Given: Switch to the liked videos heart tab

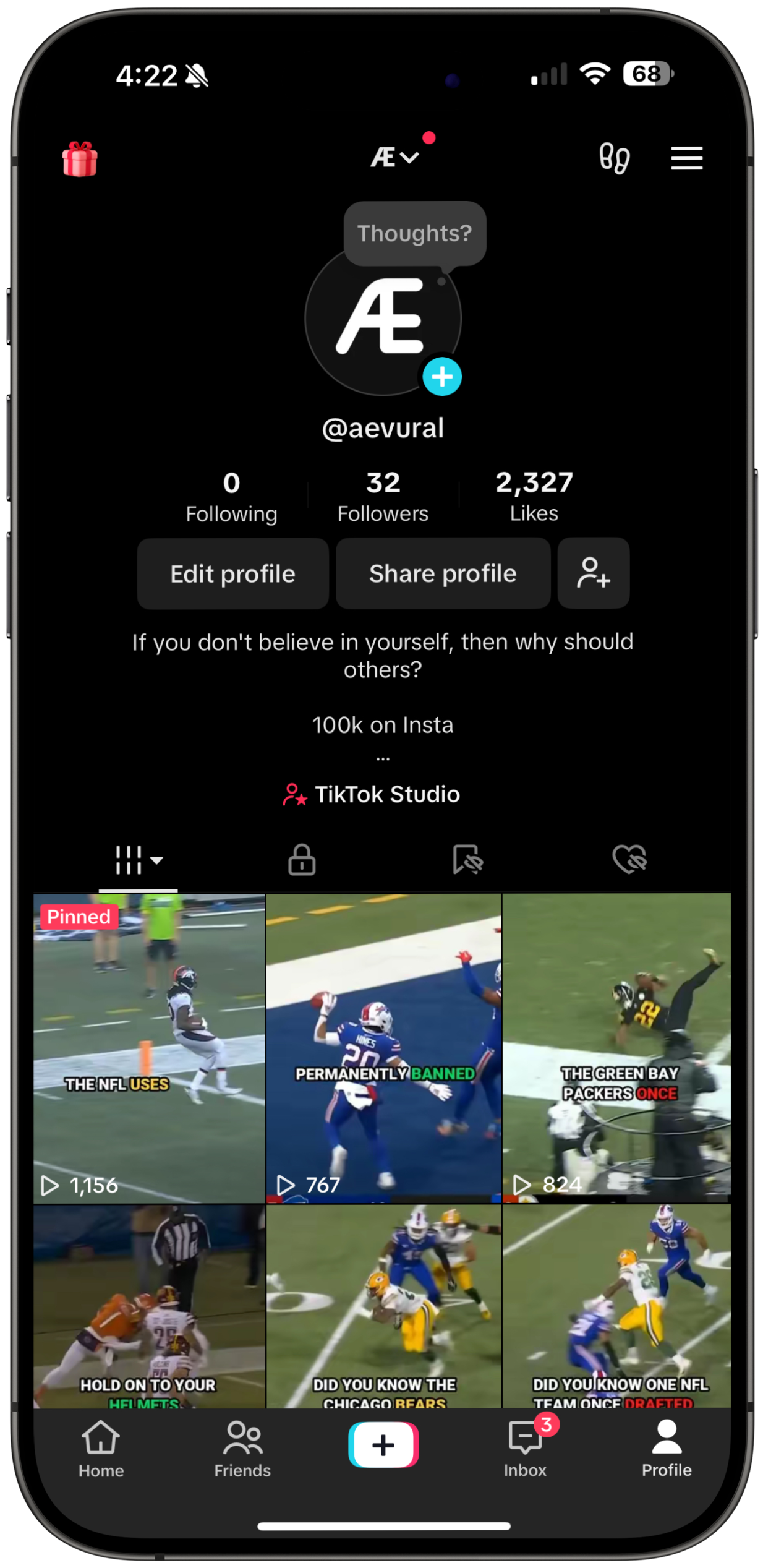Looking at the screenshot, I should point(629,860).
